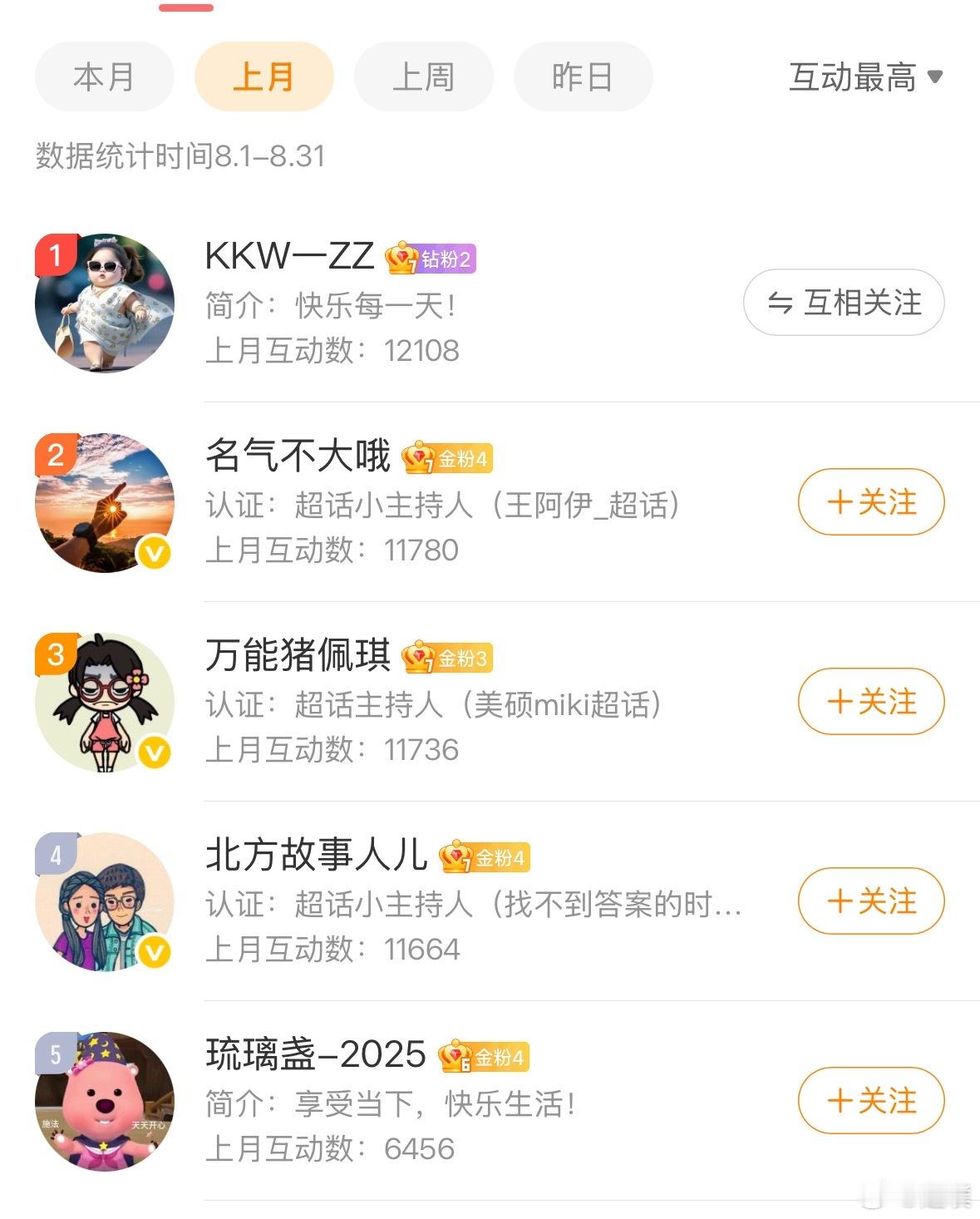This screenshot has height=1219, width=980.
Task: Follow 名气不大哦
Action: (871, 501)
